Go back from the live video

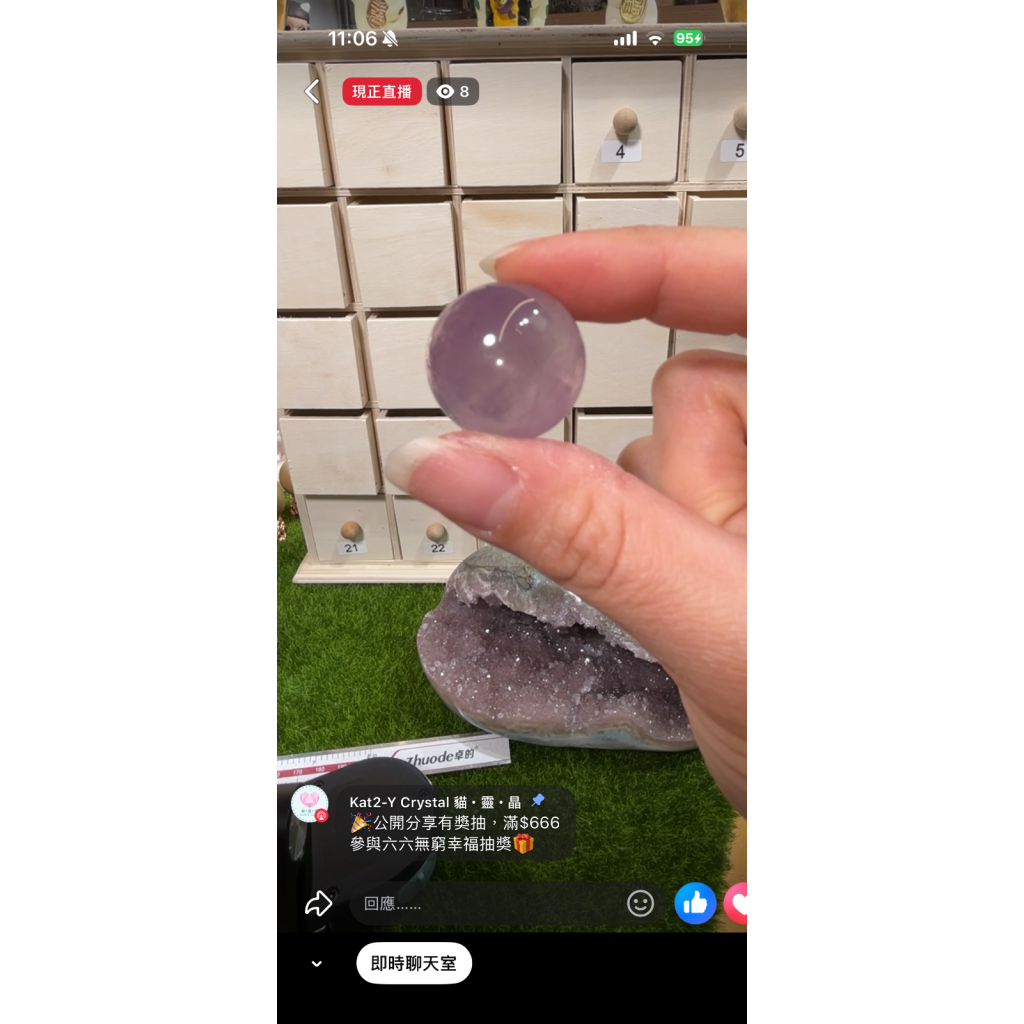(312, 92)
